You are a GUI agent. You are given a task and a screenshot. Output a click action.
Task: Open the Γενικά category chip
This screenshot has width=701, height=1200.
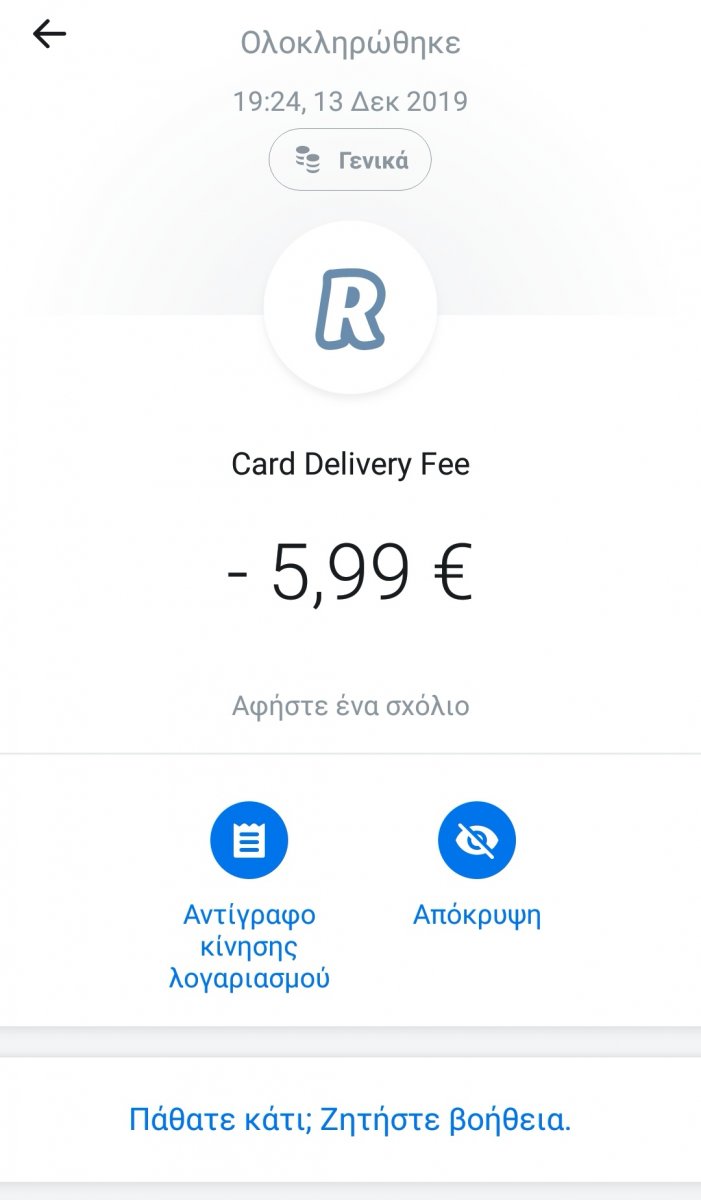coord(350,159)
